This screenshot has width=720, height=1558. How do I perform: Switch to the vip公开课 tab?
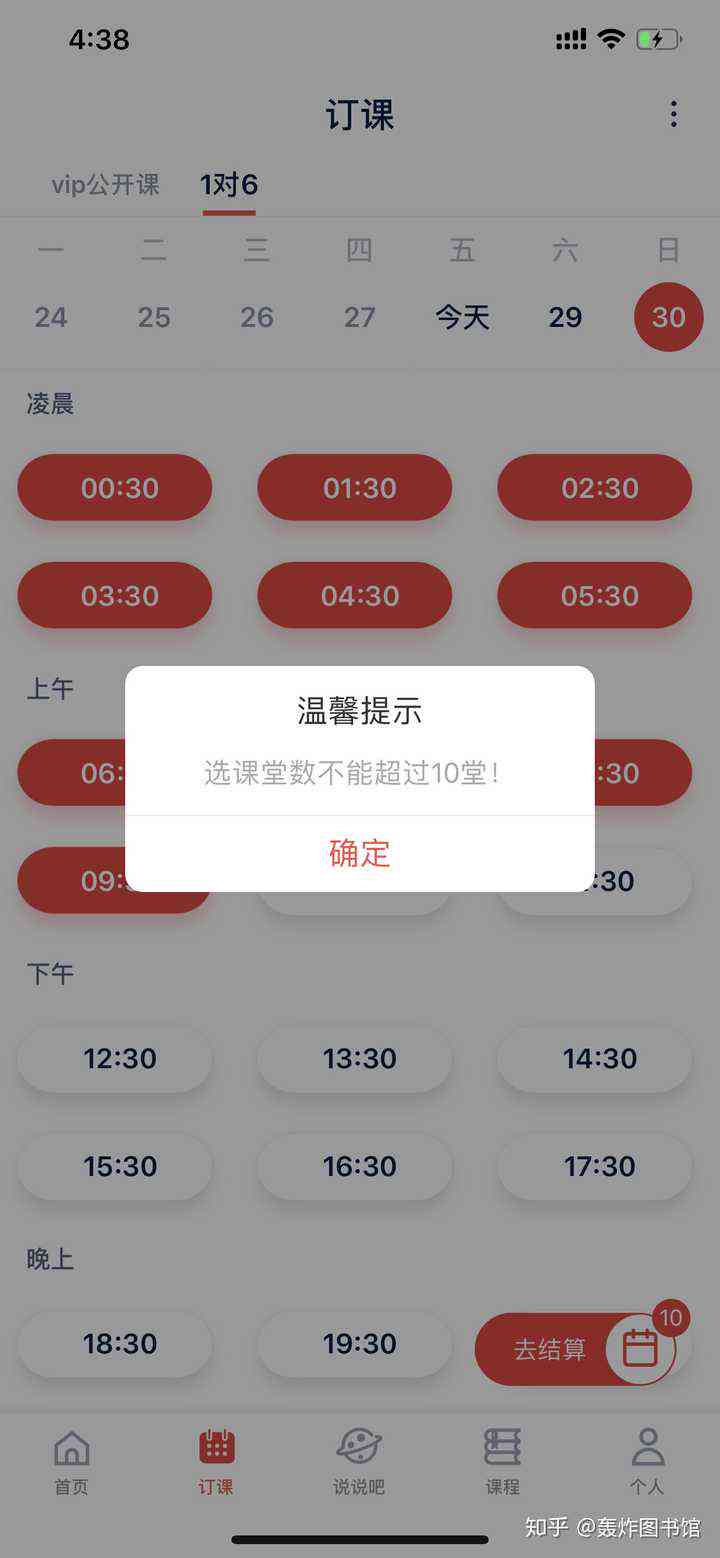105,185
